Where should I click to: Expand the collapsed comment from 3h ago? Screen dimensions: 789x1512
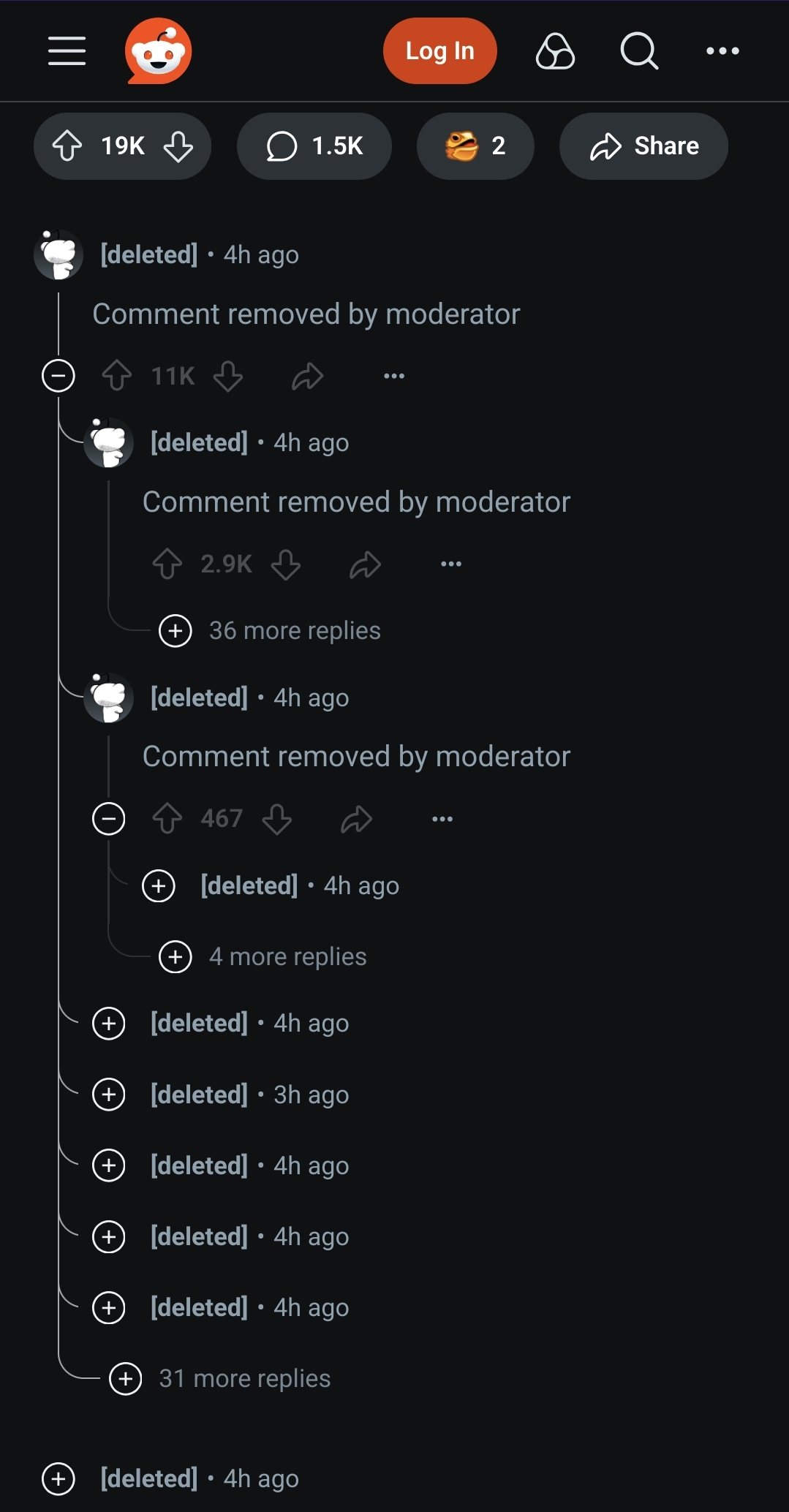click(109, 1095)
